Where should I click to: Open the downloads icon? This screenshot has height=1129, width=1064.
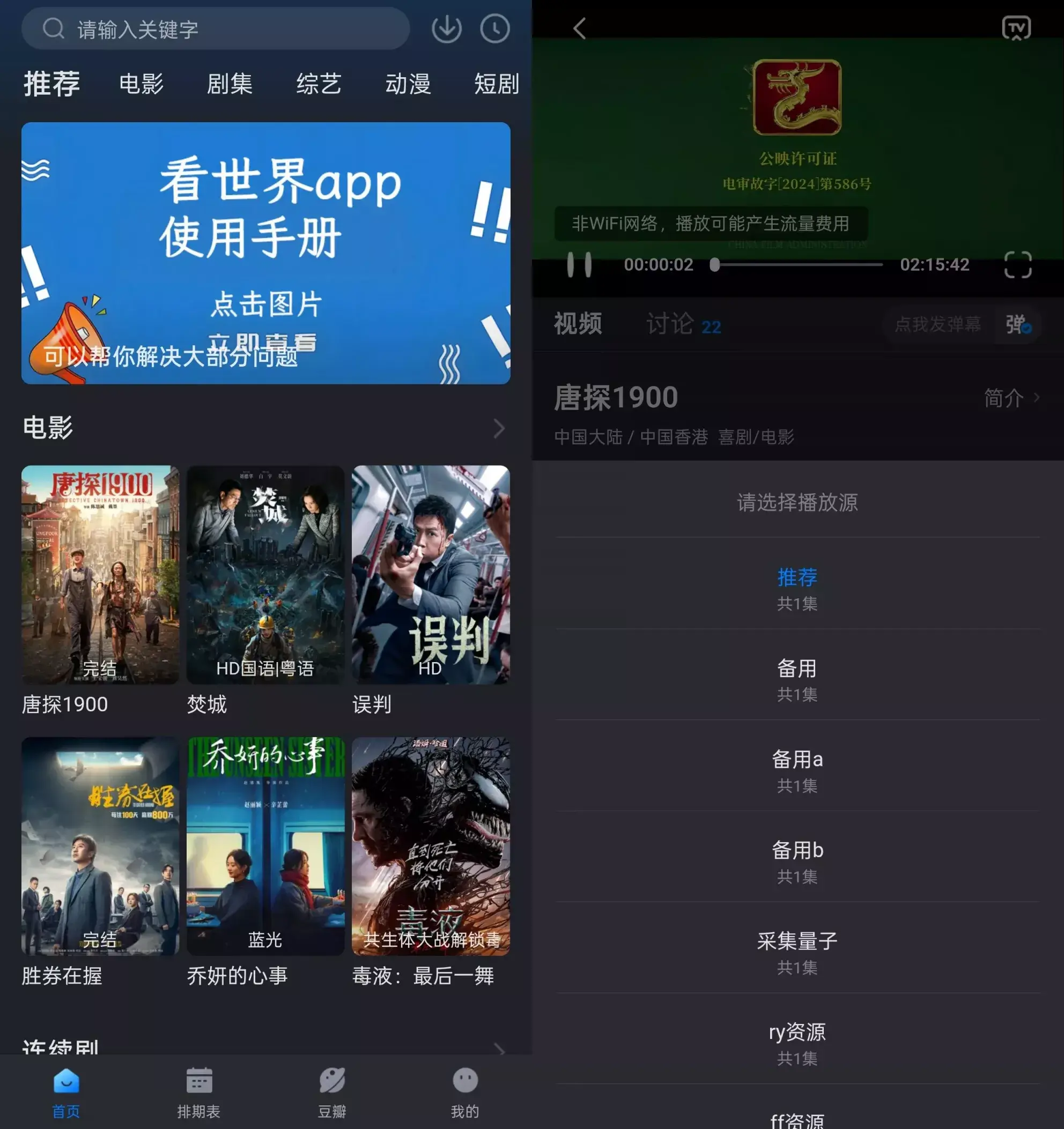click(447, 28)
